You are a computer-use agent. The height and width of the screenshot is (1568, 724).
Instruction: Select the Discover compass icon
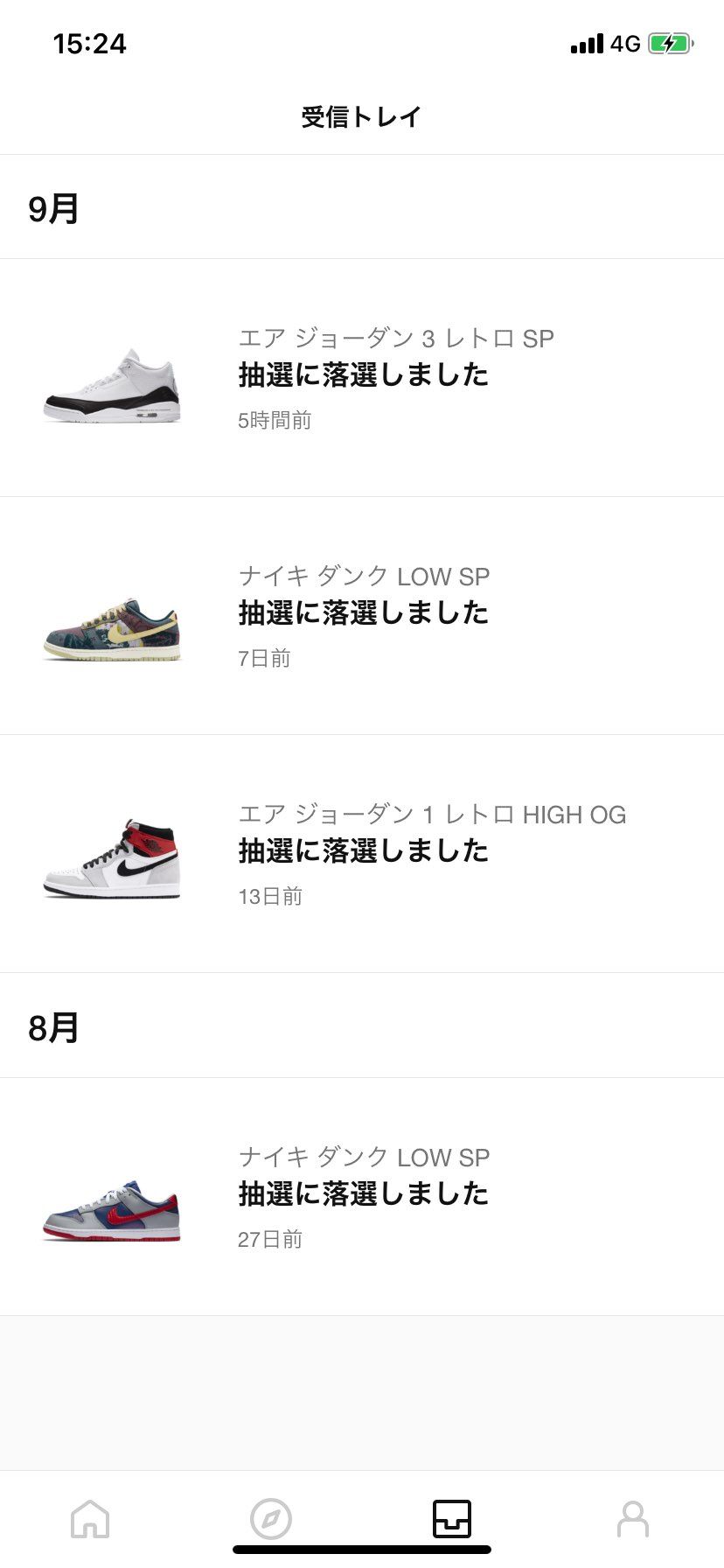point(271,1518)
